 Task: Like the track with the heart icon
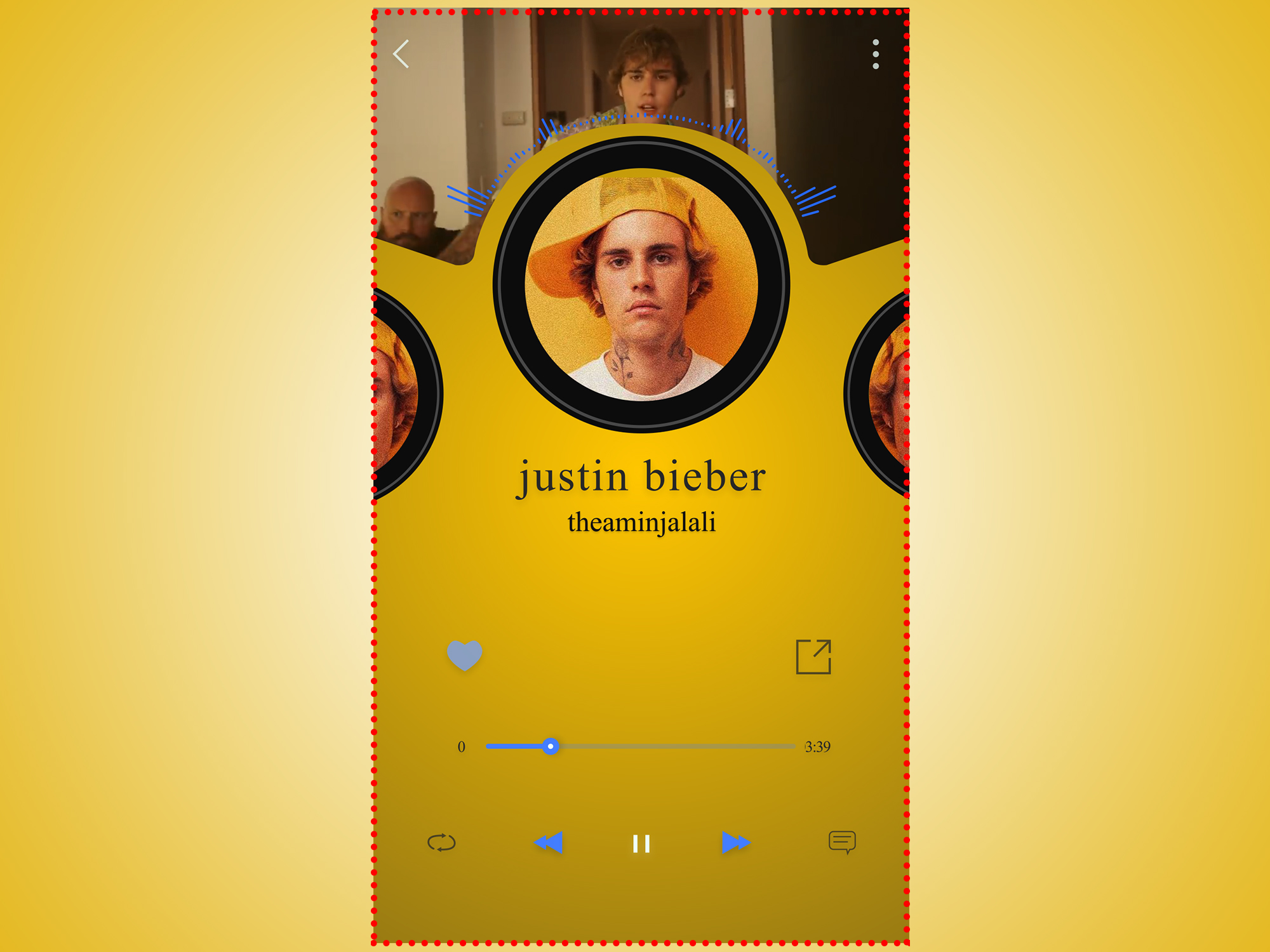(464, 655)
